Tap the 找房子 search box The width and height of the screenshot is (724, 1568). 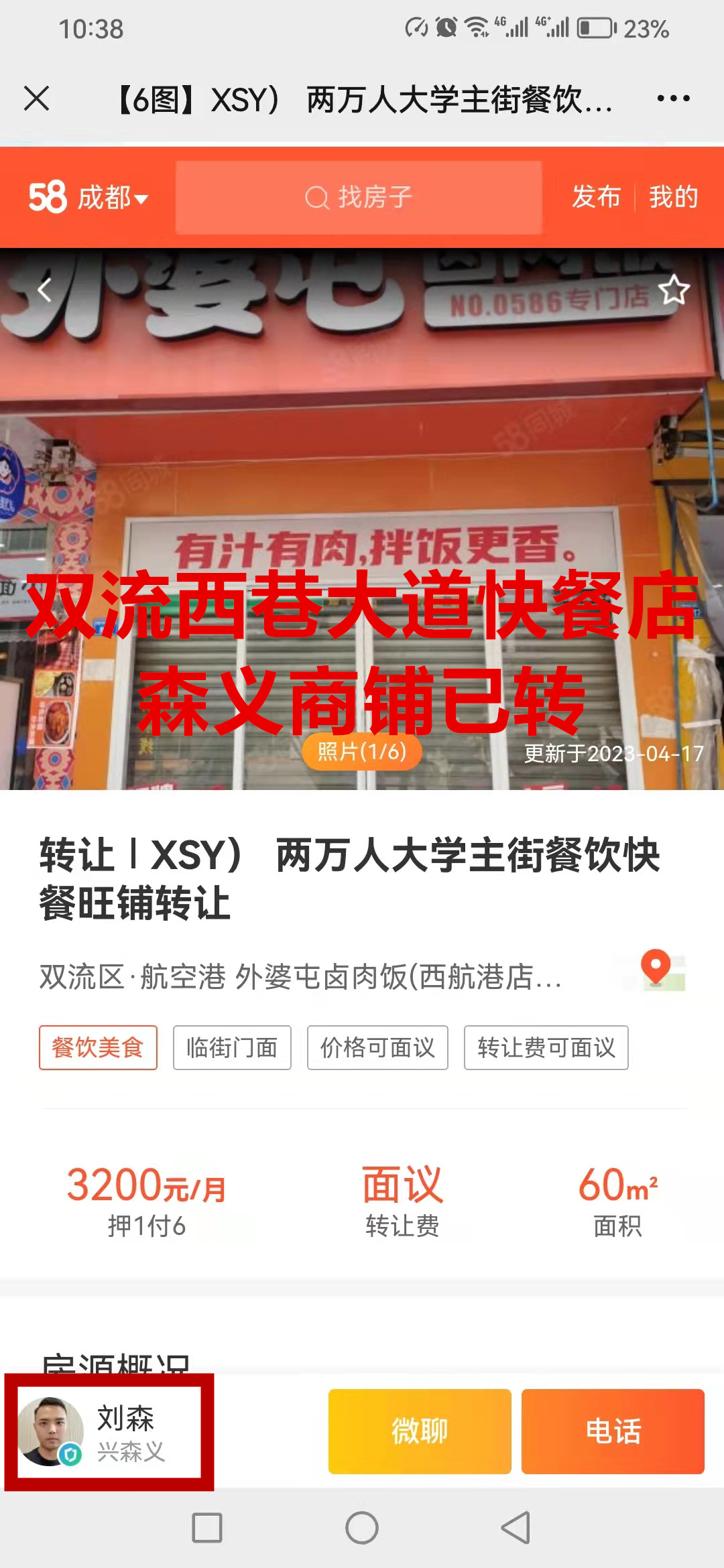[x=359, y=198]
